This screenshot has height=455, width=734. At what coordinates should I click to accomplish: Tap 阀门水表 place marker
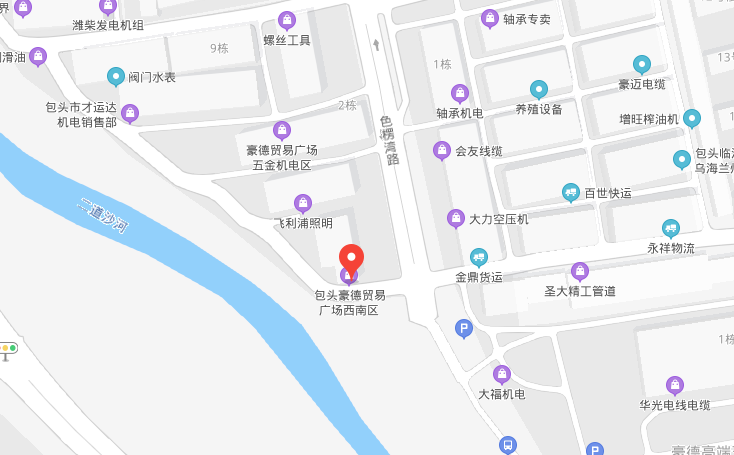click(x=117, y=76)
